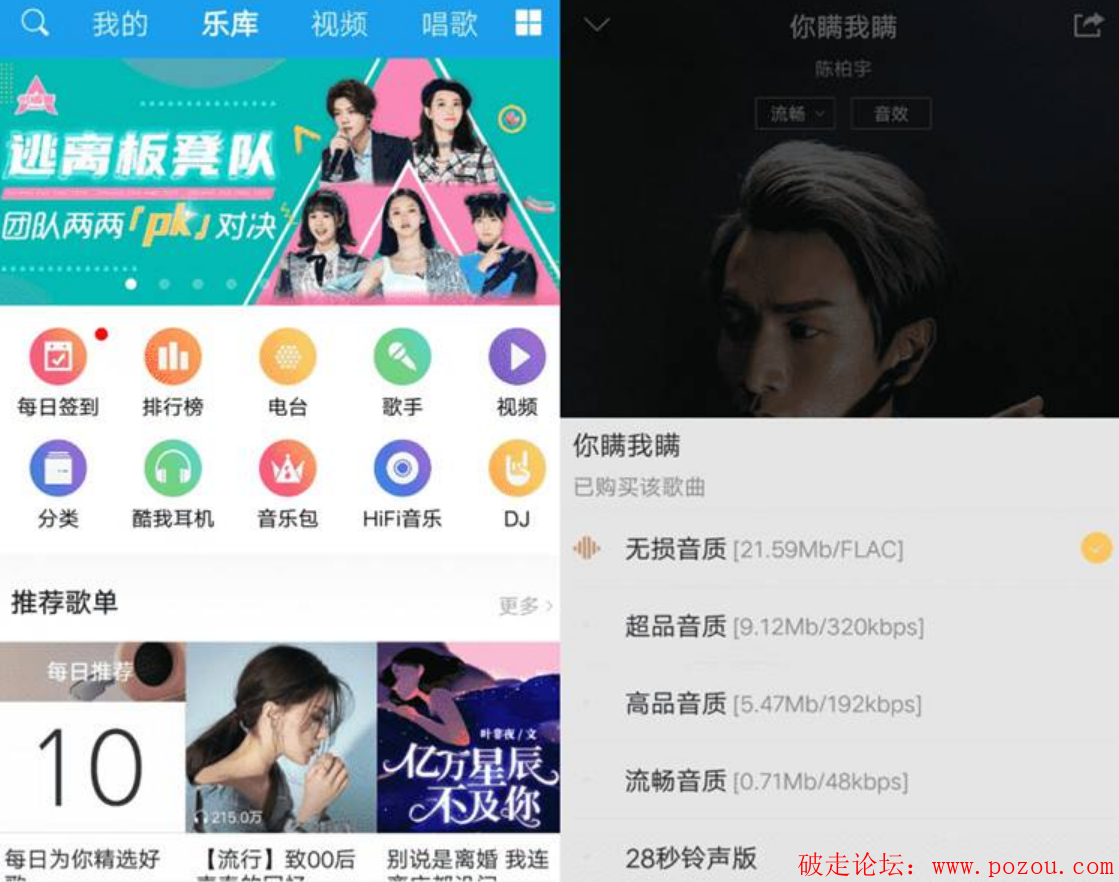Select 流畅音质 48kbps quality
Image resolution: width=1119 pixels, height=882 pixels.
point(767,781)
